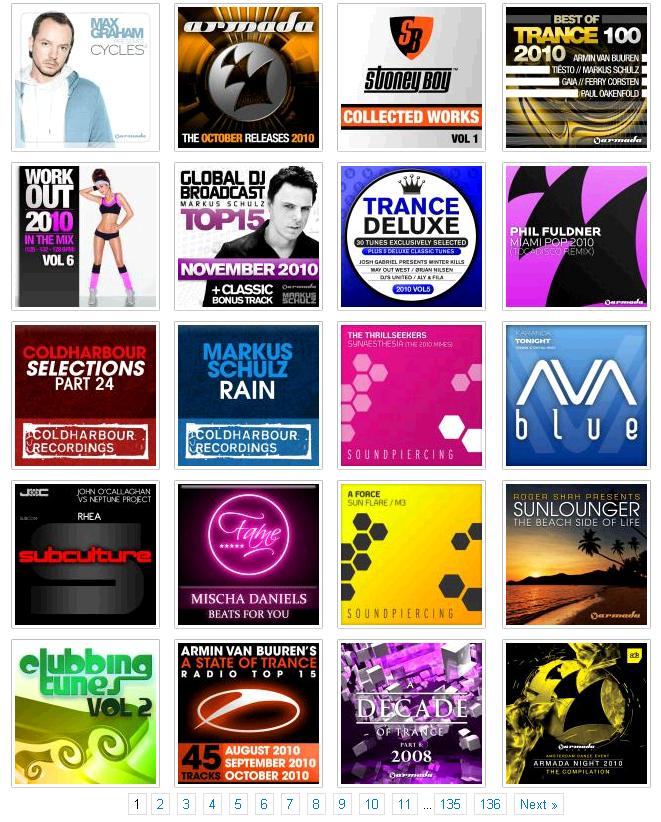This screenshot has height=822, width=661.
Task: Open Mischa Daniels Beats For You
Action: pos(248,554)
